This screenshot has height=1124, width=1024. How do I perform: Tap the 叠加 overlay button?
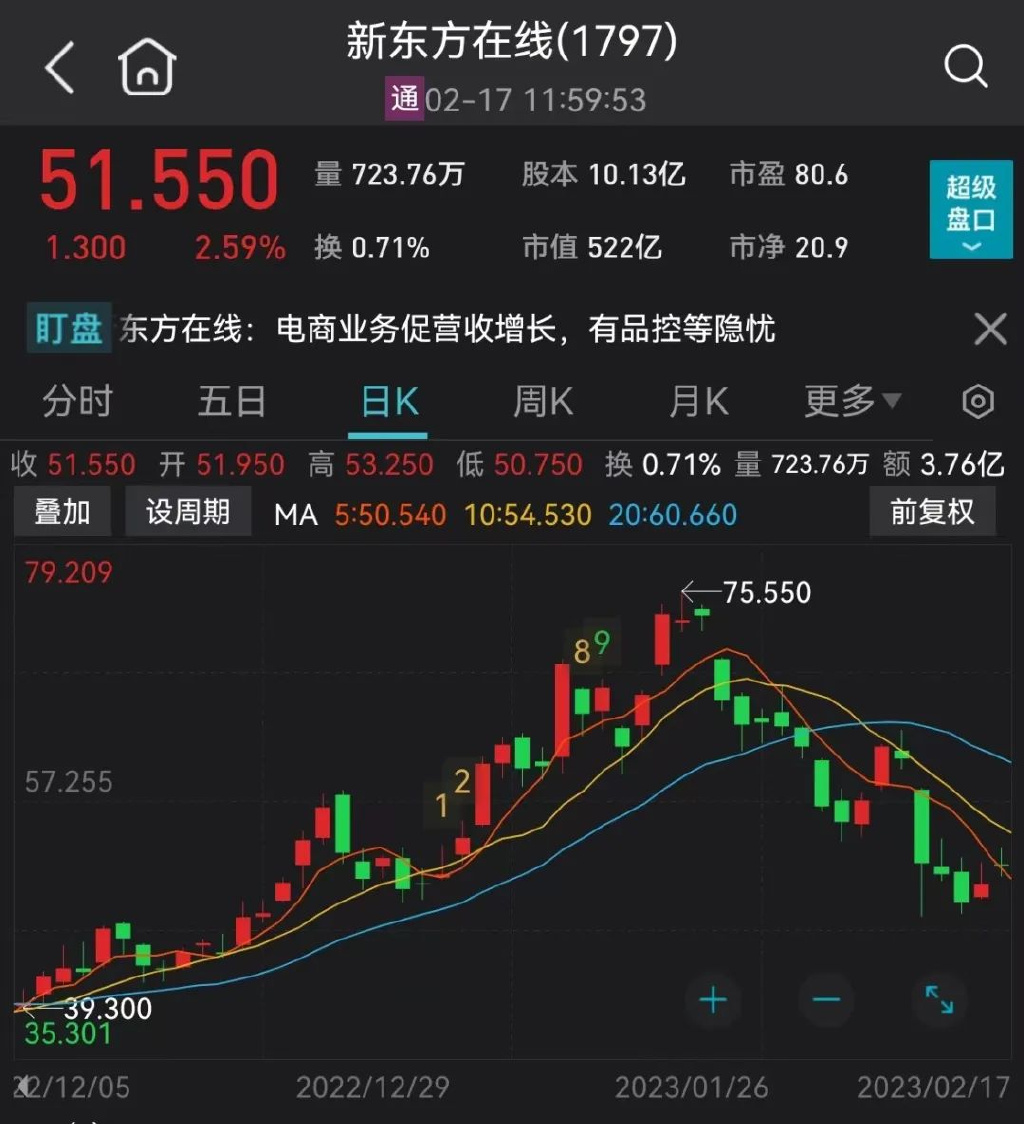point(63,512)
